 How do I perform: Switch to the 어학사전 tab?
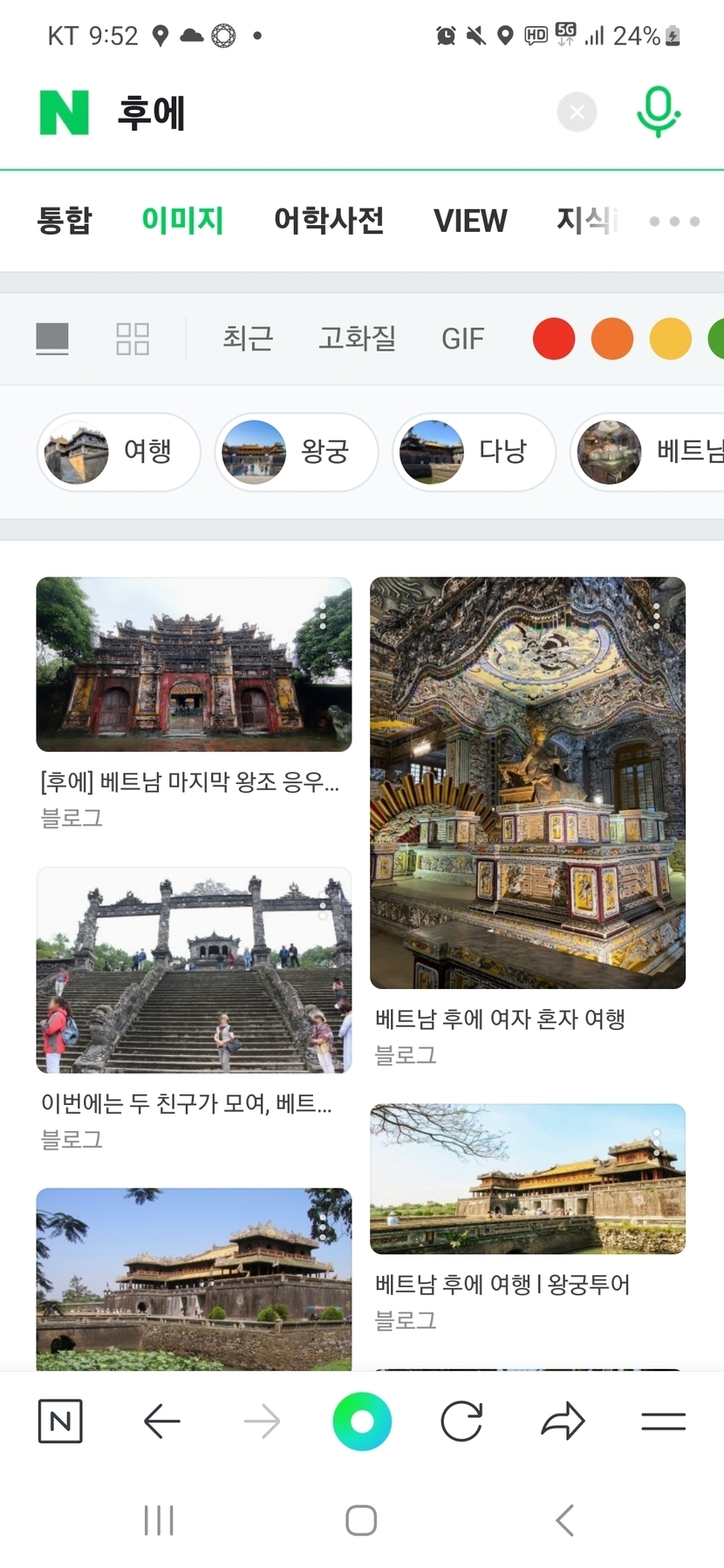coord(329,221)
